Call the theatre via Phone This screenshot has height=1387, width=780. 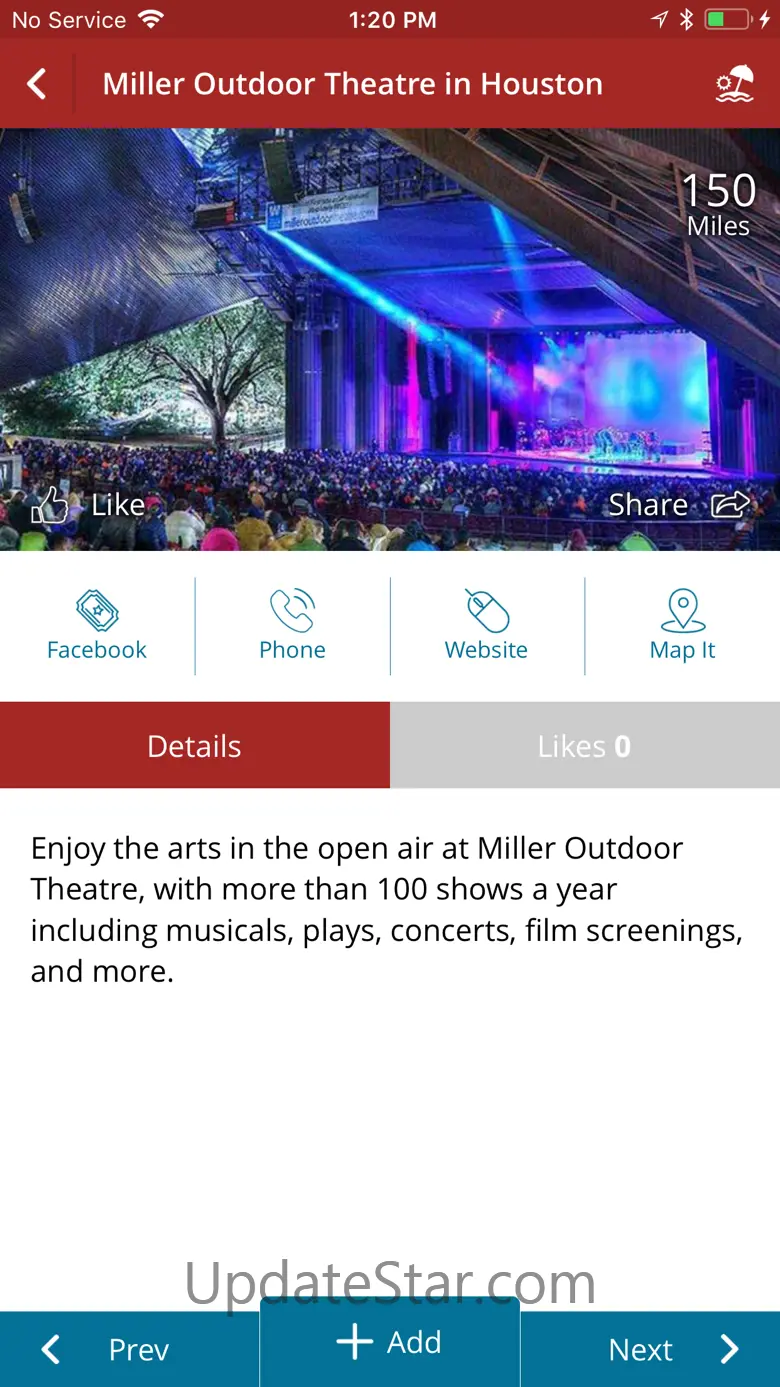292,626
